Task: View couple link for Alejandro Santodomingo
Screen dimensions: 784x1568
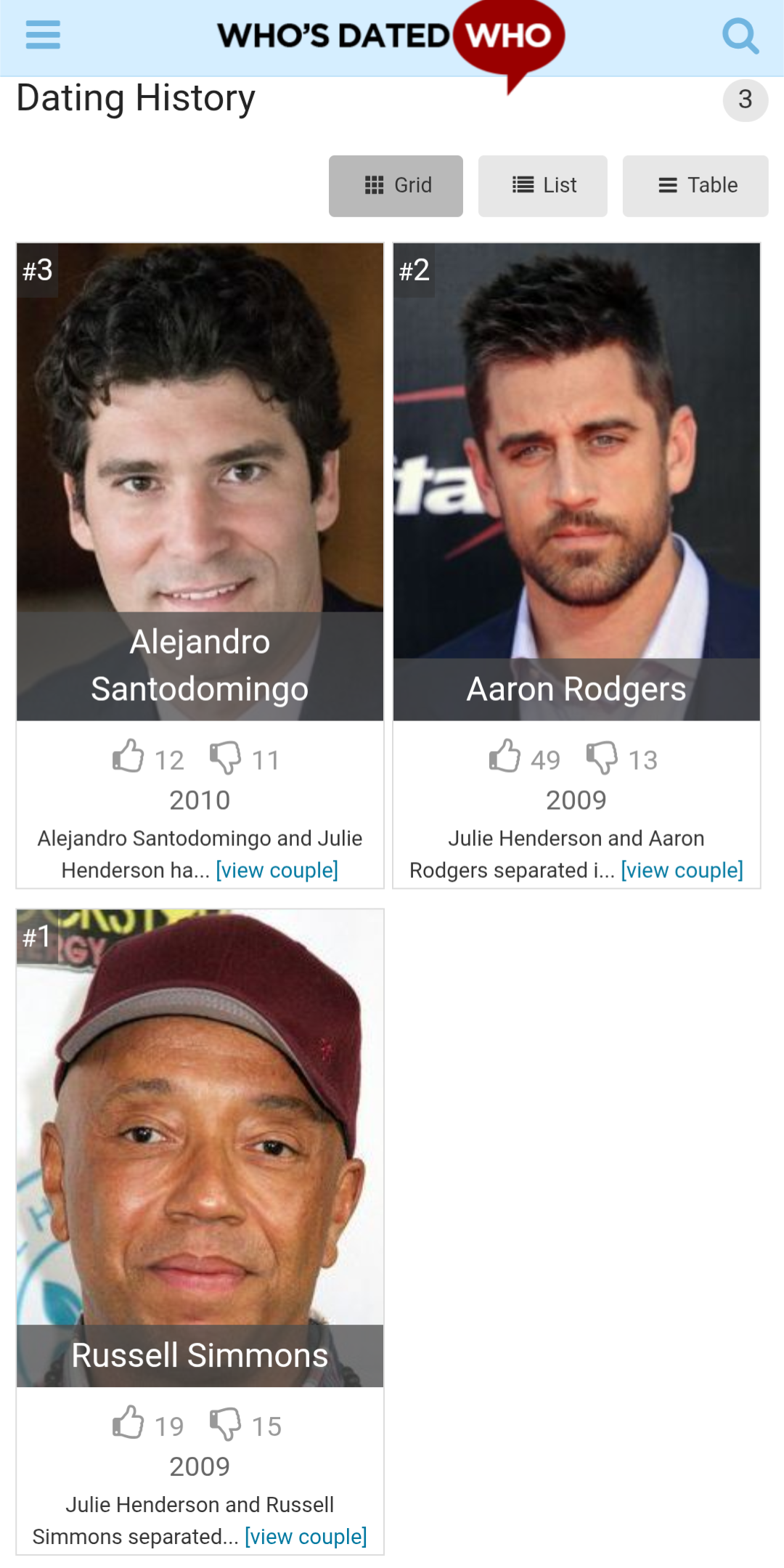Action: coord(277,870)
